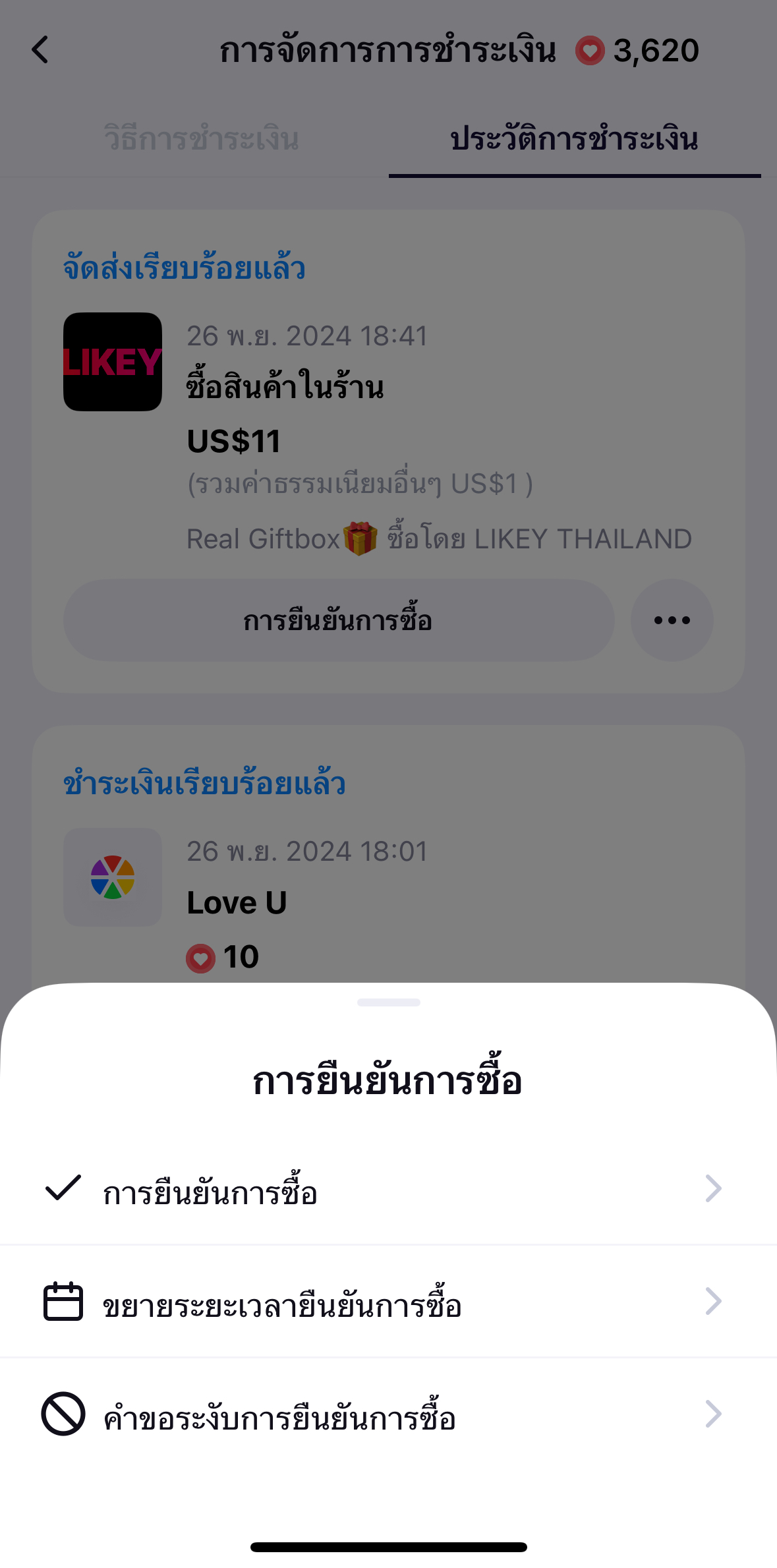The image size is (777, 1568).
Task: Open the three-dot menu on LIKEY order
Action: (672, 620)
